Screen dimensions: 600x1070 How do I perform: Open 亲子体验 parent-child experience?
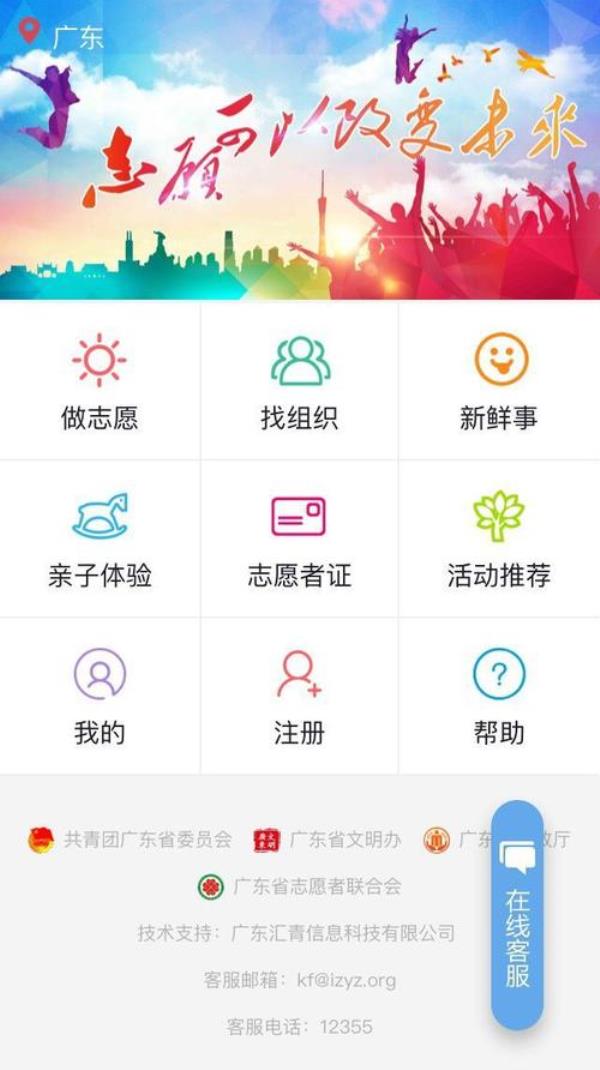coord(99,539)
